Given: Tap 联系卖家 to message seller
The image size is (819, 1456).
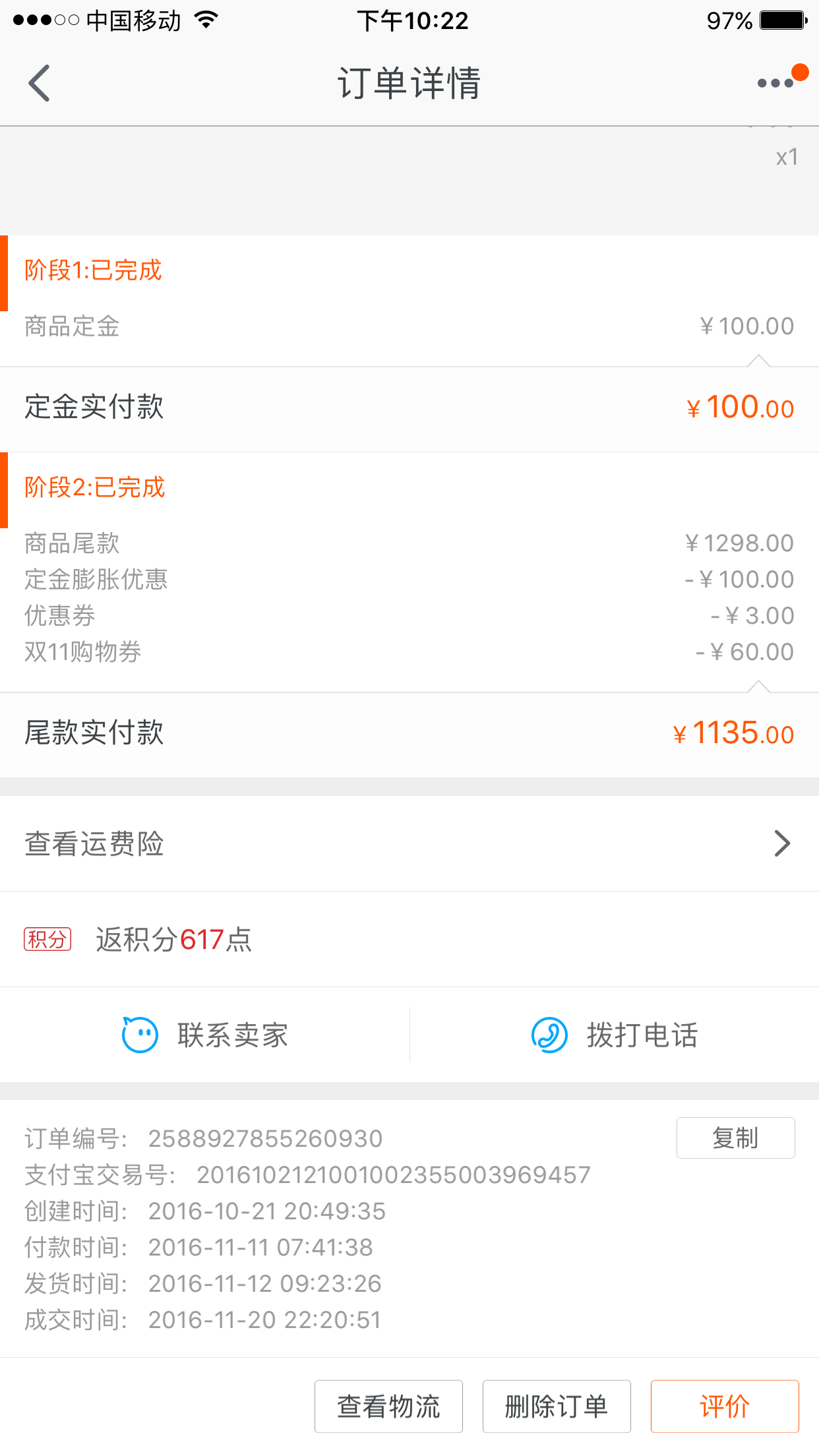Looking at the screenshot, I should pyautogui.click(x=206, y=1035).
